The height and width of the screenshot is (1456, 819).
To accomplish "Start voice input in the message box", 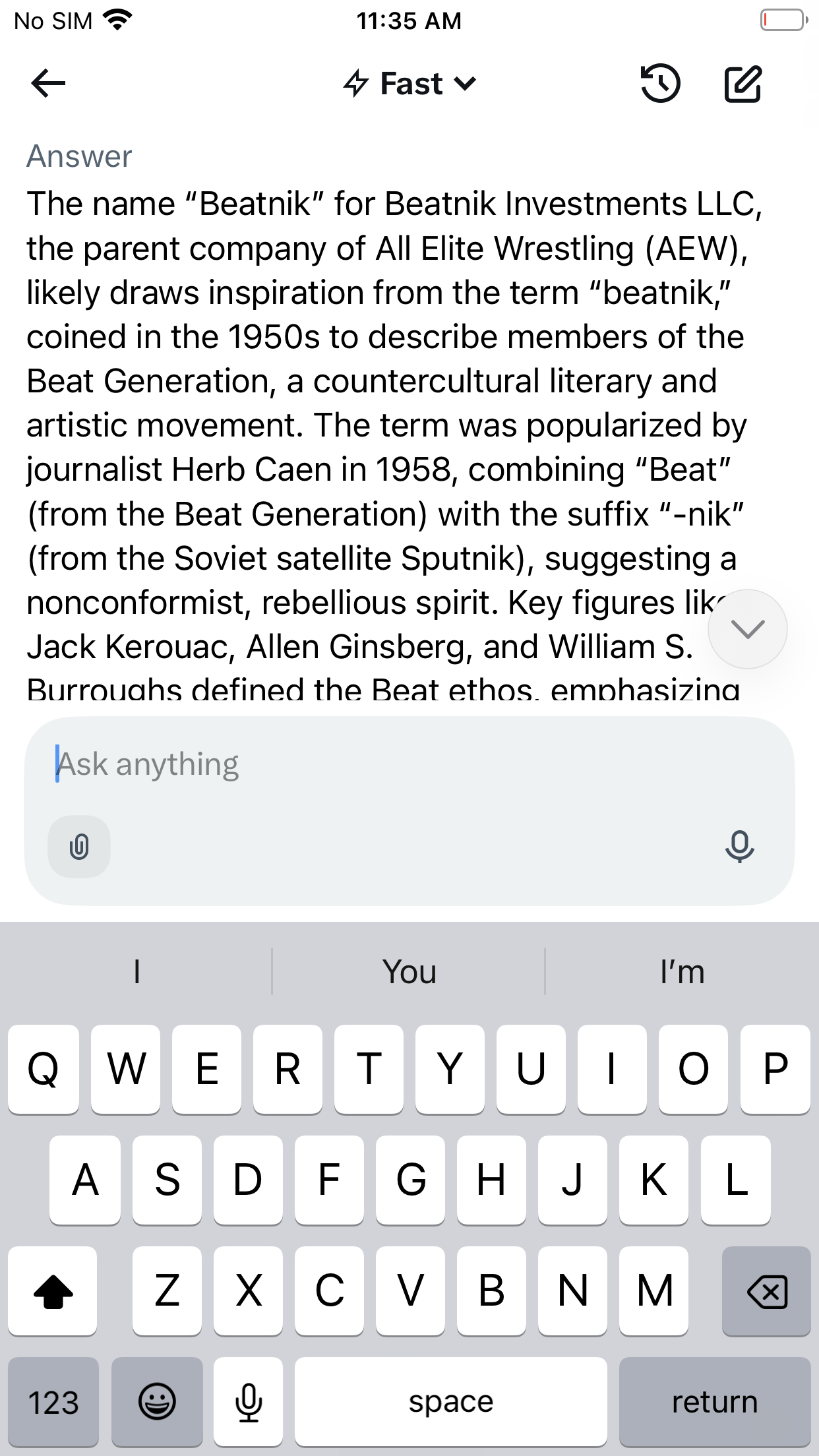I will point(739,847).
